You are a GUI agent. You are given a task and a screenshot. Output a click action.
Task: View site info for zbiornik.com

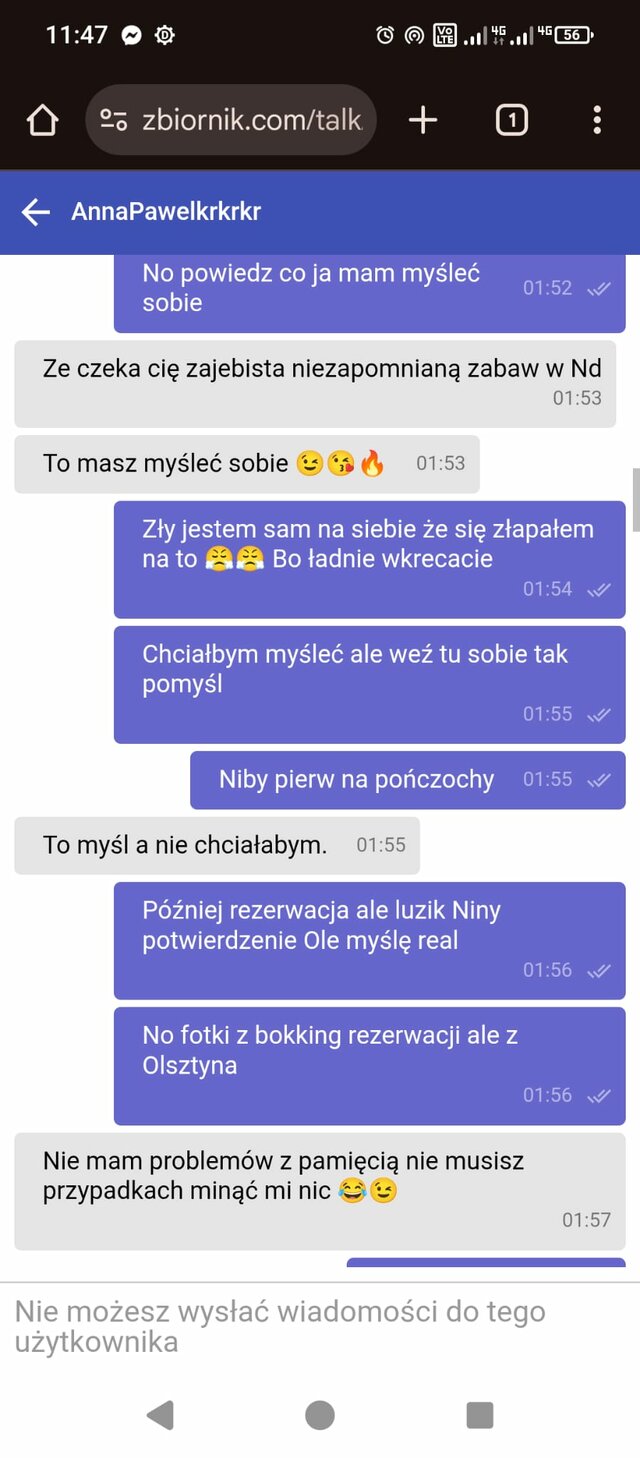(x=114, y=121)
